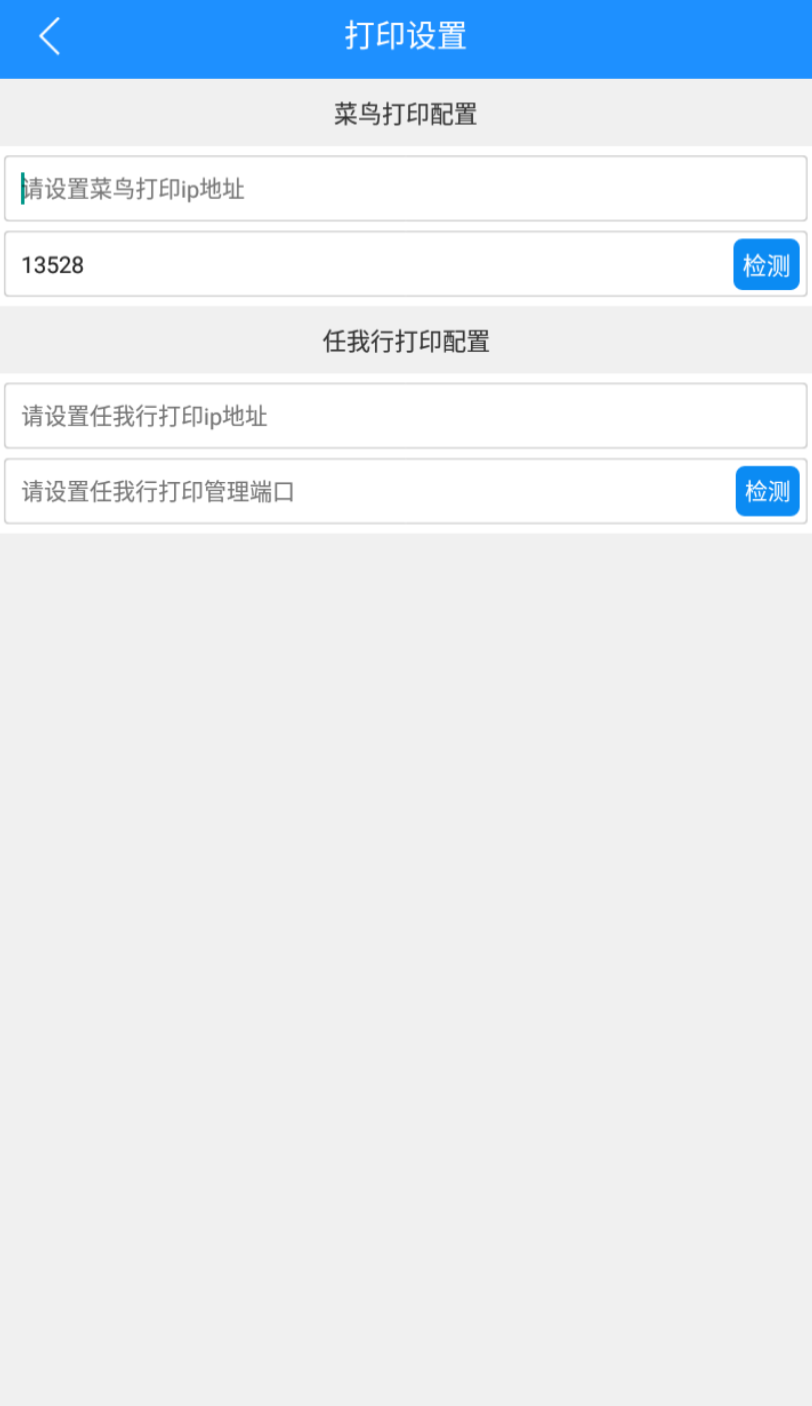Image resolution: width=812 pixels, height=1406 pixels.
Task: Tap the 任我行打印管理端口 field
Action: tap(370, 491)
